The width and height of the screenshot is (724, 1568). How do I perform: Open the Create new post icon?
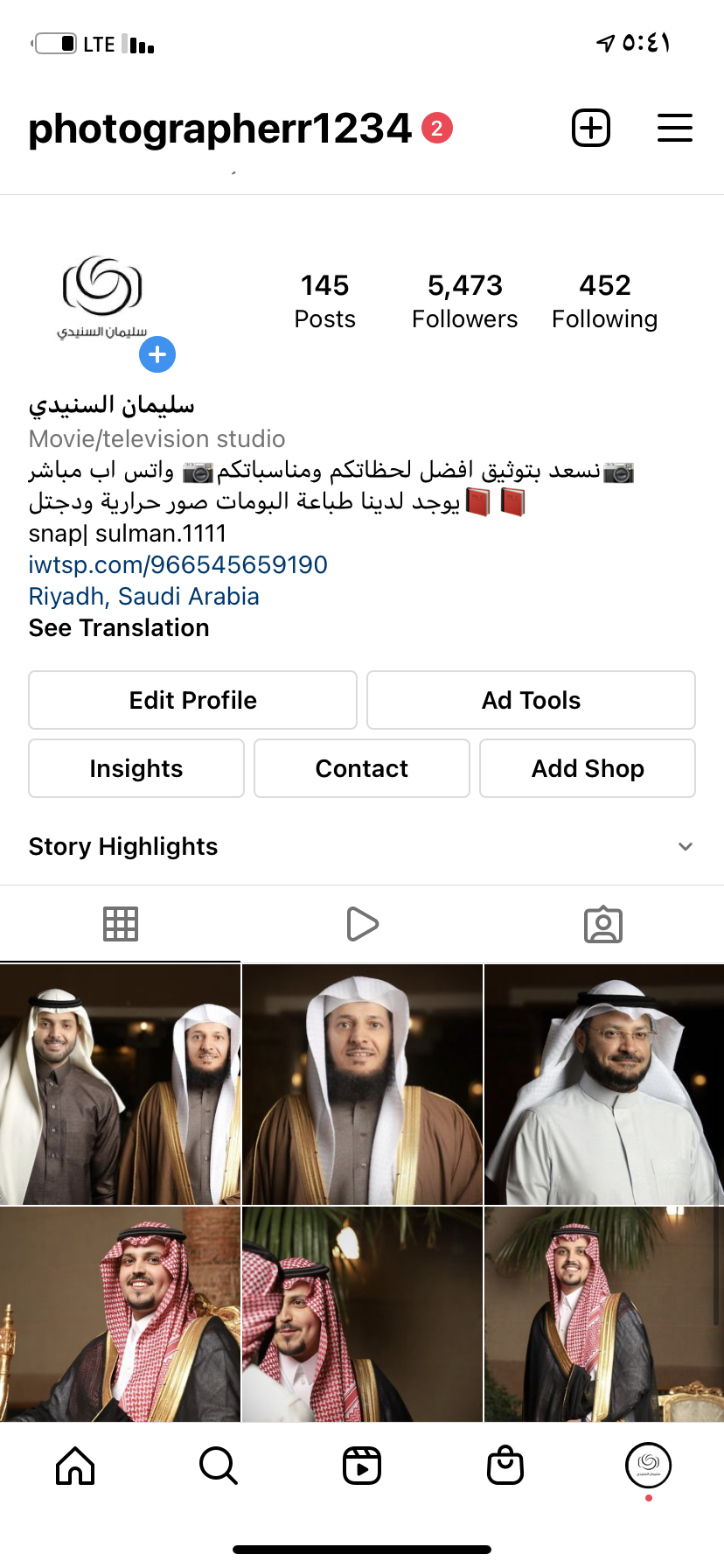click(590, 127)
